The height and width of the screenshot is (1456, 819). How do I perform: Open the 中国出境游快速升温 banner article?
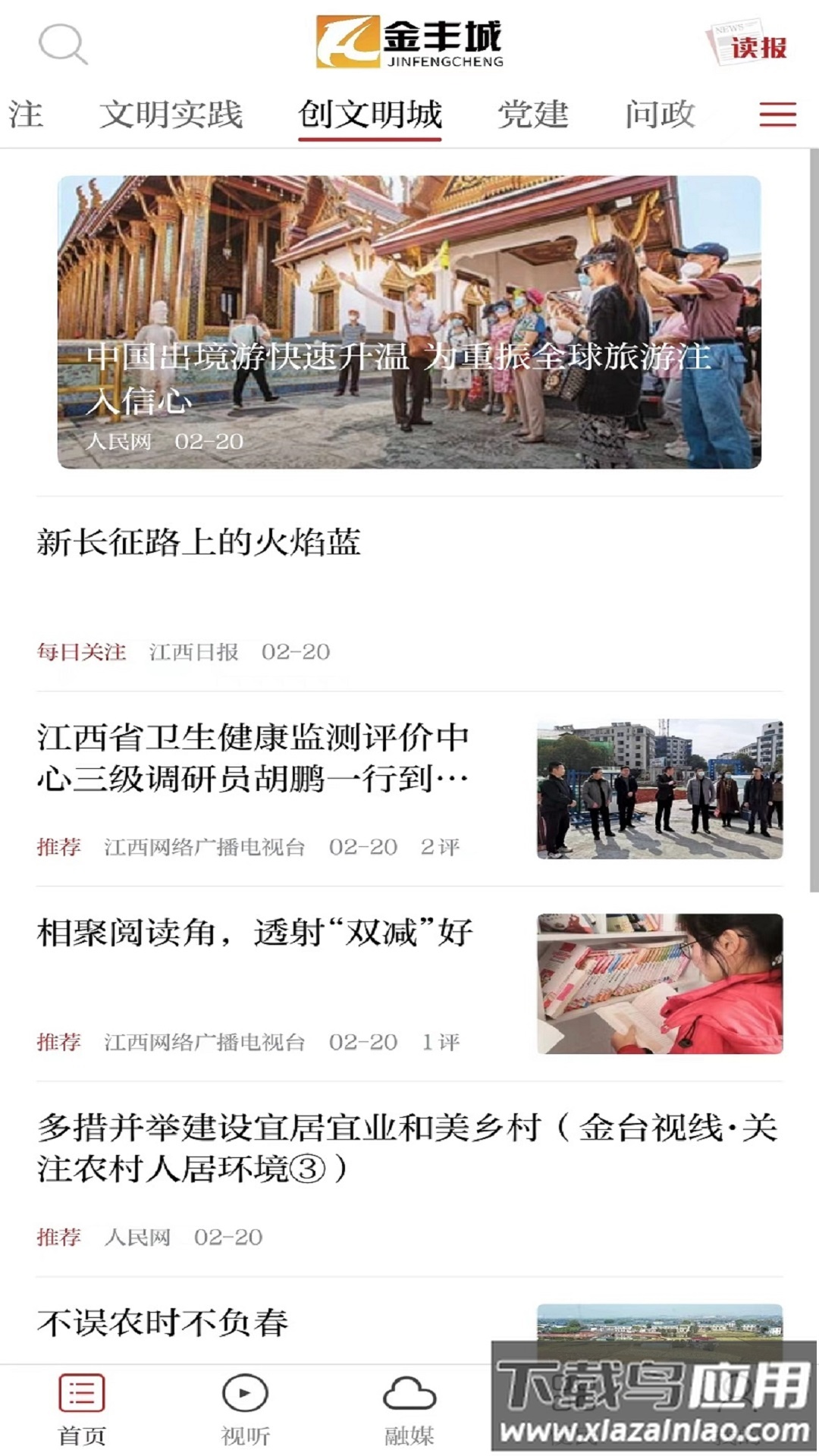click(x=409, y=322)
